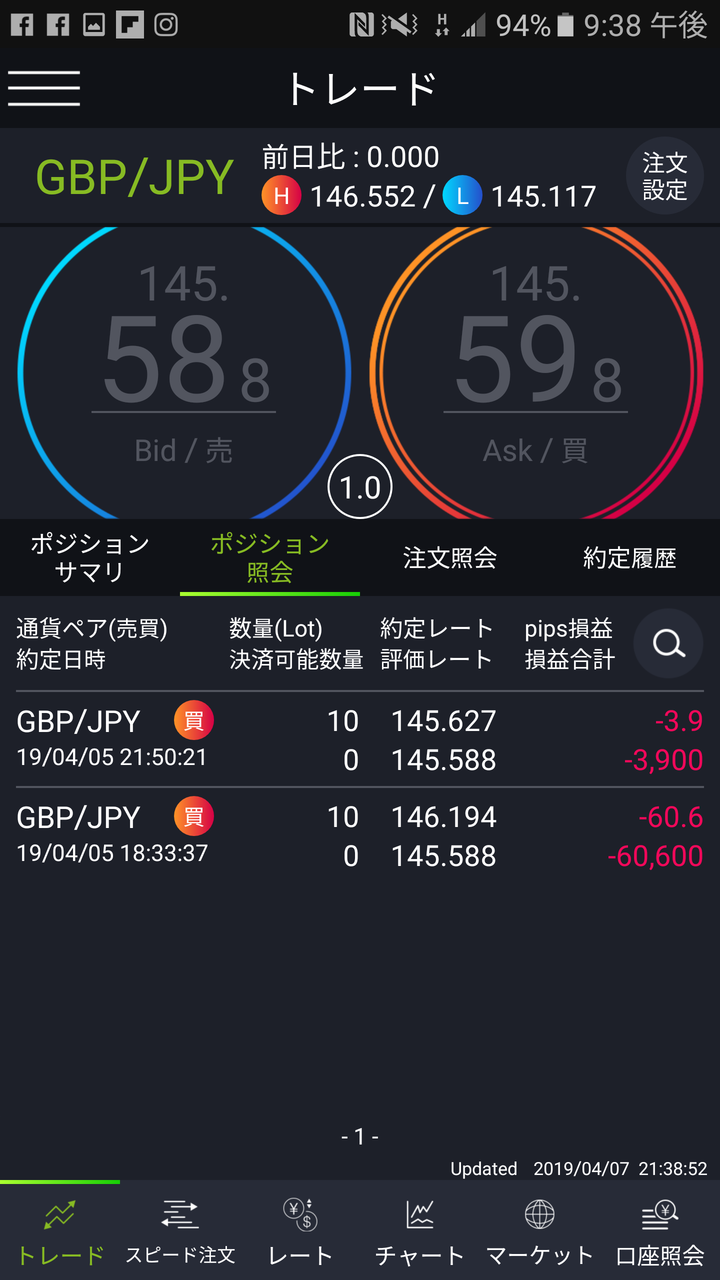Open the position search magnifier
The height and width of the screenshot is (1280, 720).
(x=669, y=644)
